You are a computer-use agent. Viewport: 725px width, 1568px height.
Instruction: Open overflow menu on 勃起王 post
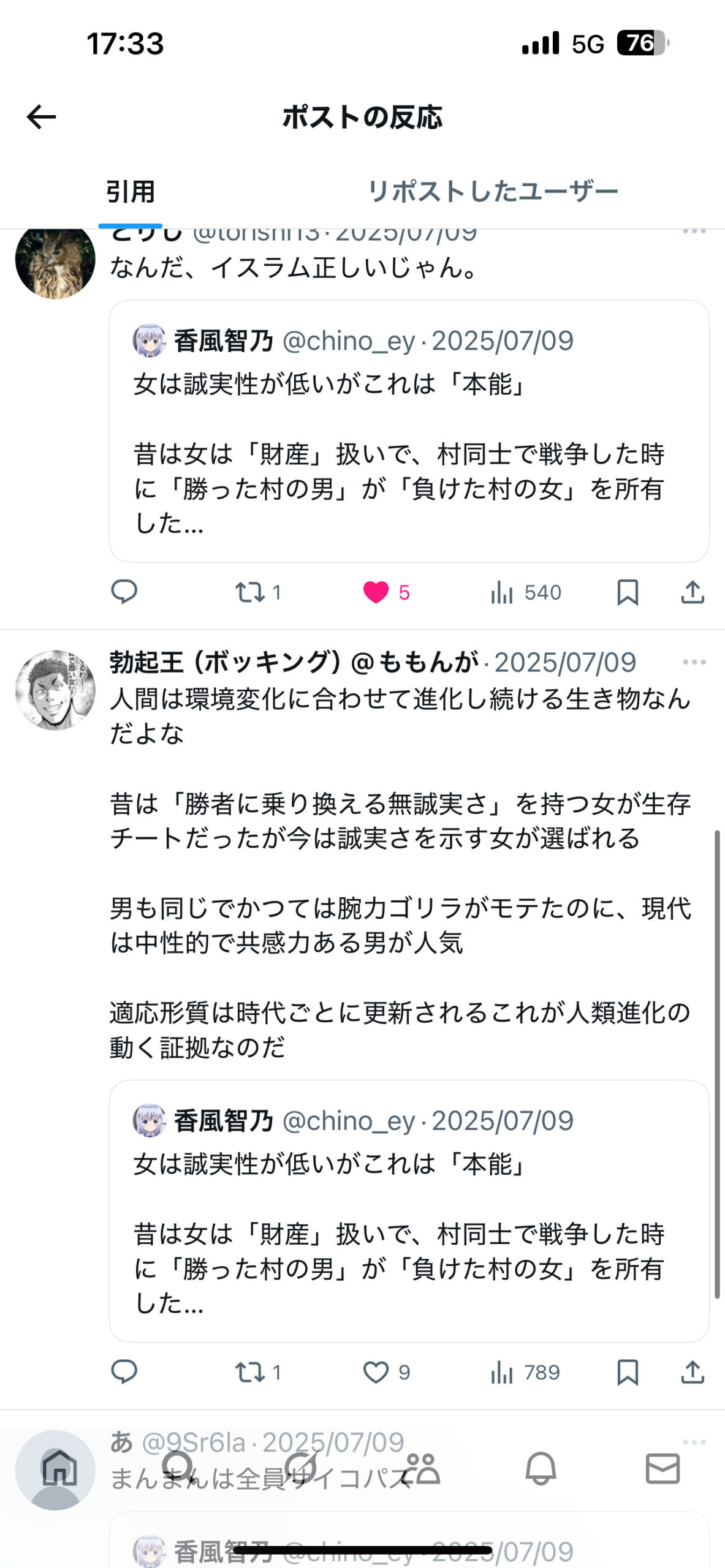click(x=694, y=662)
